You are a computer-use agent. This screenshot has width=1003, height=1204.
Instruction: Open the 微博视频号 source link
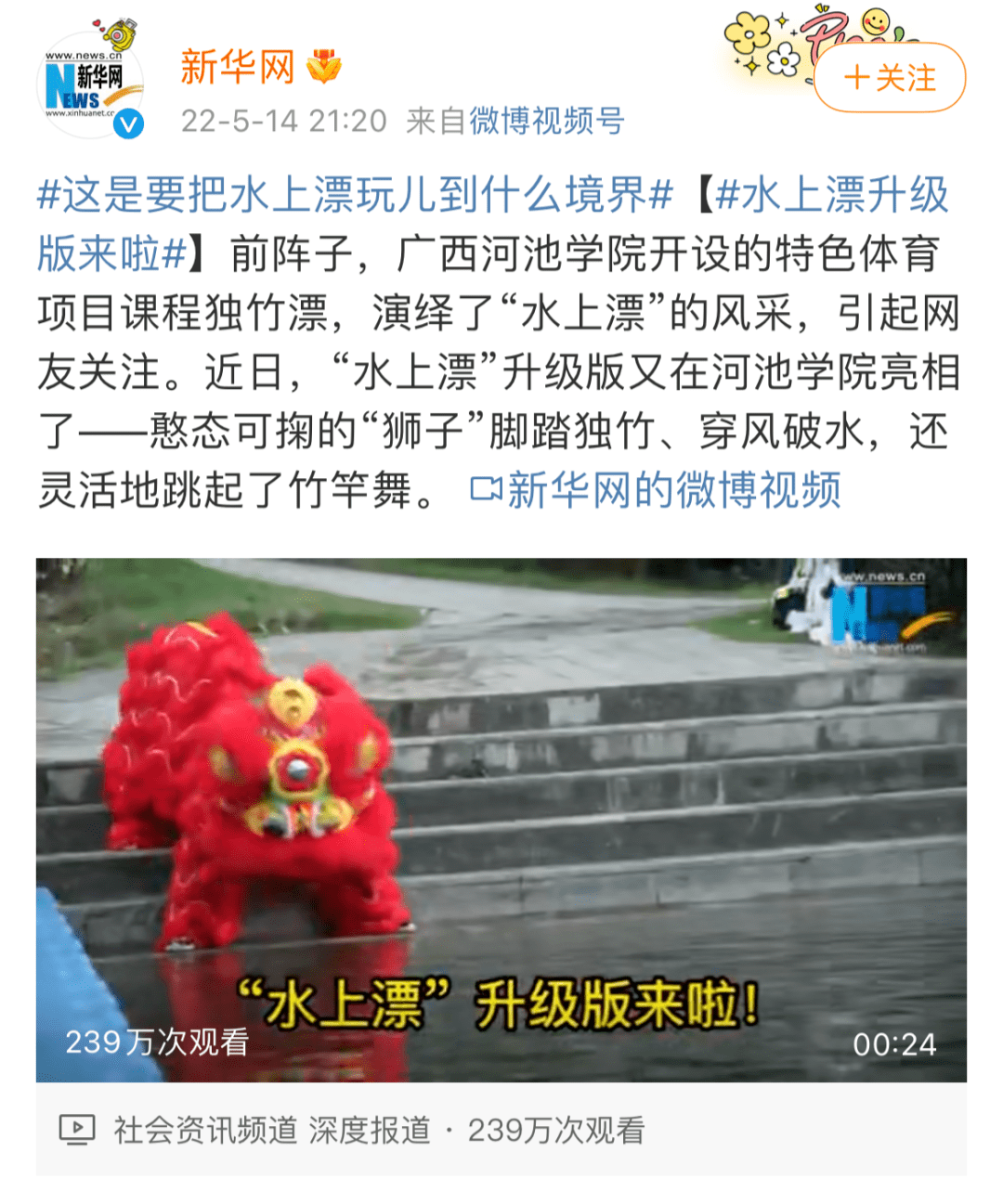click(x=546, y=121)
